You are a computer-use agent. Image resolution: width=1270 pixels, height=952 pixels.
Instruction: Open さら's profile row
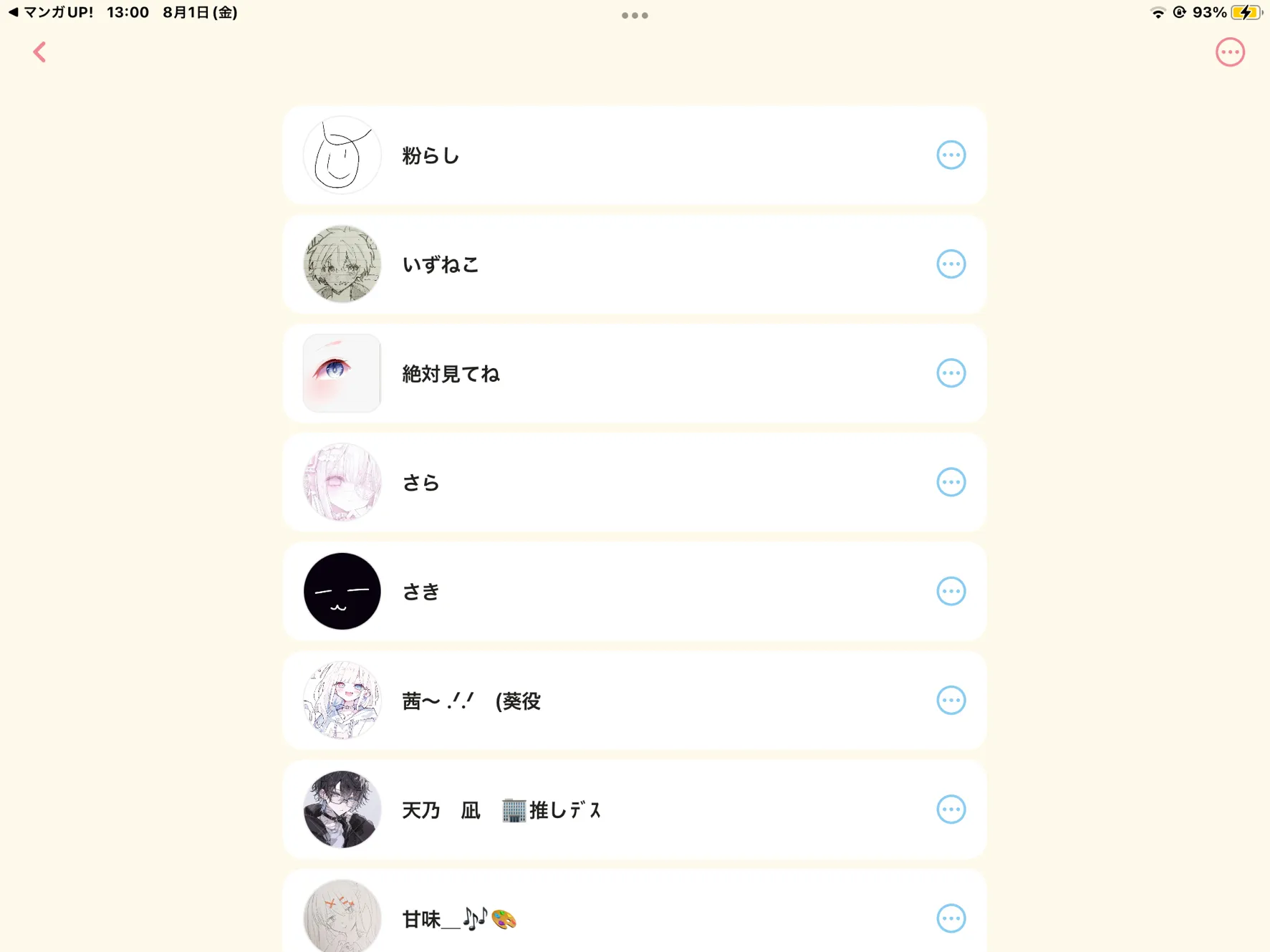(635, 482)
